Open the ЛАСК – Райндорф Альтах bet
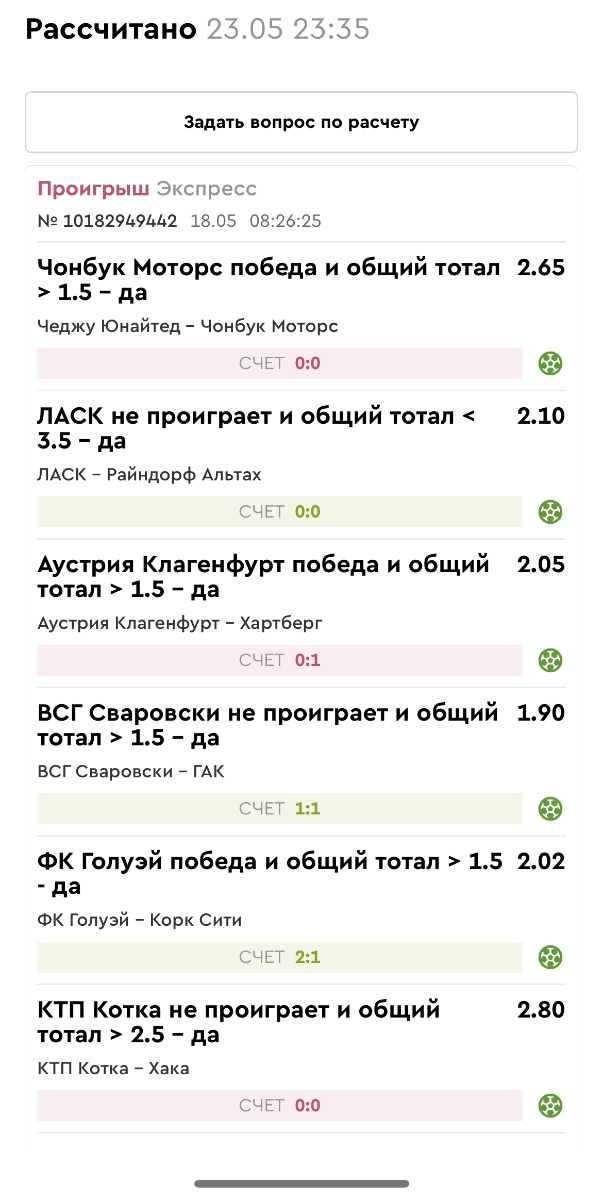Viewport: 603px width, 1200px height. coord(149,474)
